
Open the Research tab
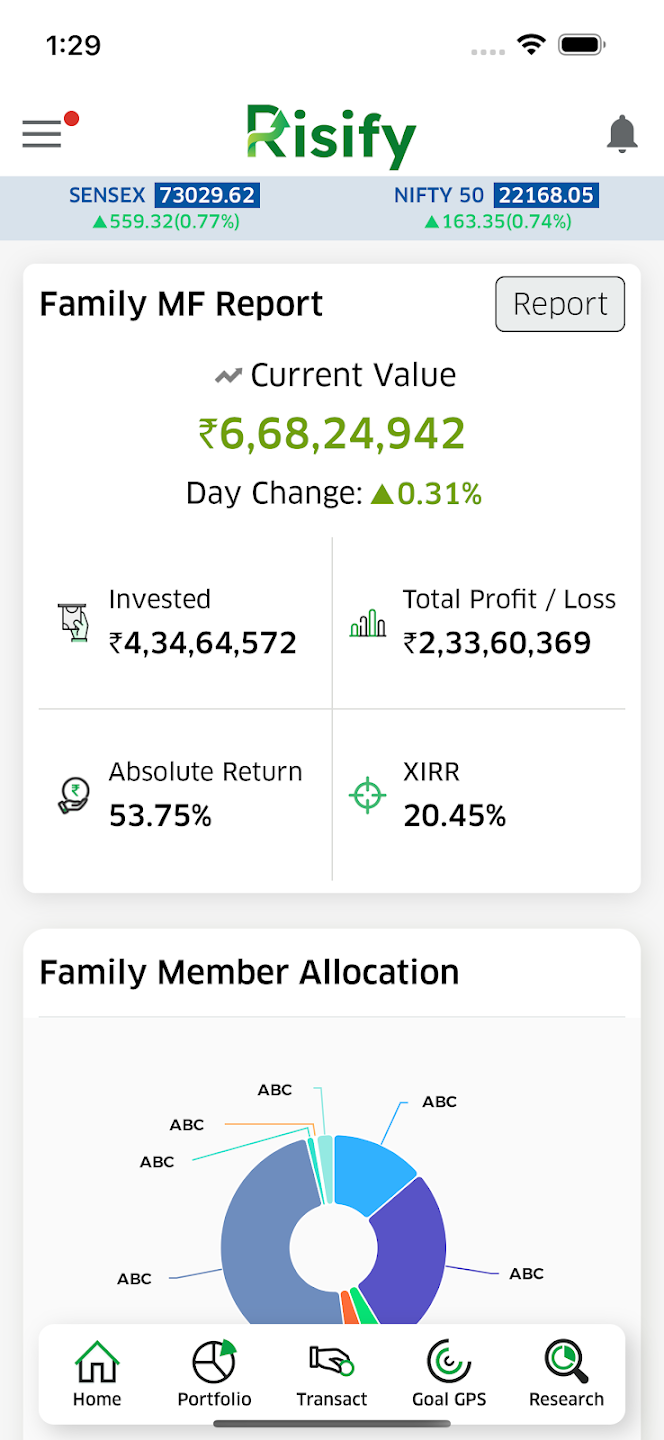click(x=566, y=1375)
